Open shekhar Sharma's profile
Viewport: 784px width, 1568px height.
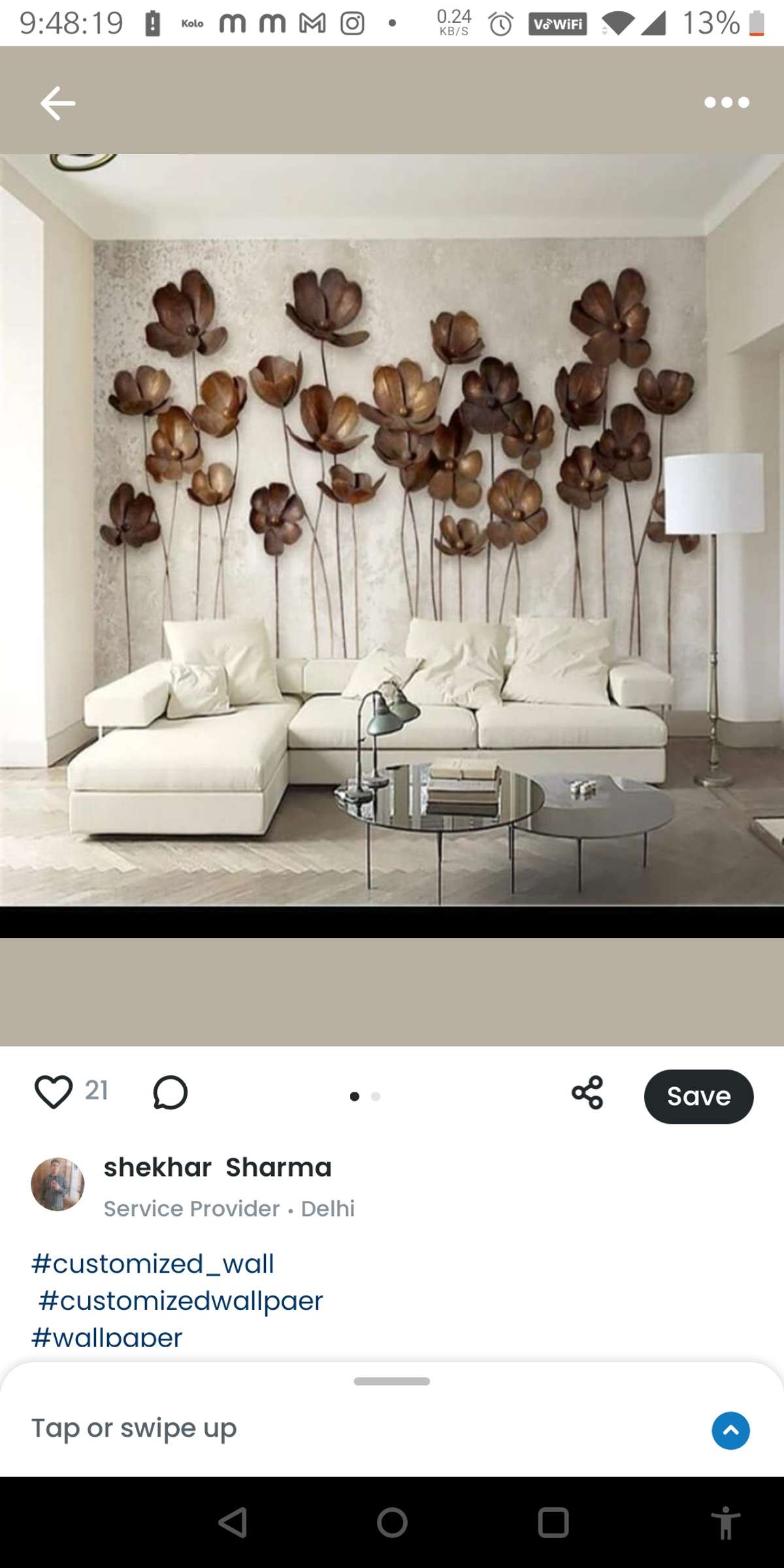(x=217, y=1168)
